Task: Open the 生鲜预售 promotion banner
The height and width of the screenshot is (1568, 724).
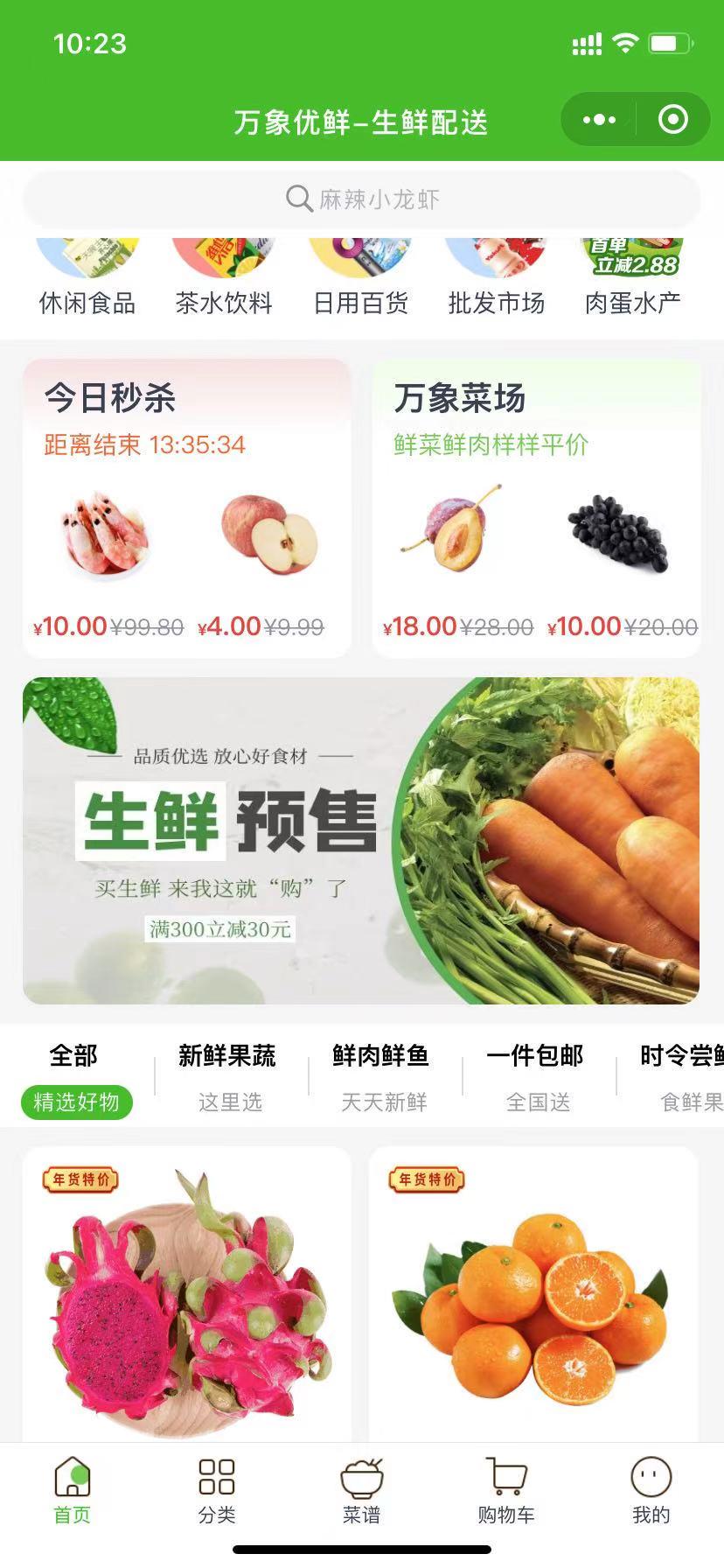Action: coord(361,840)
